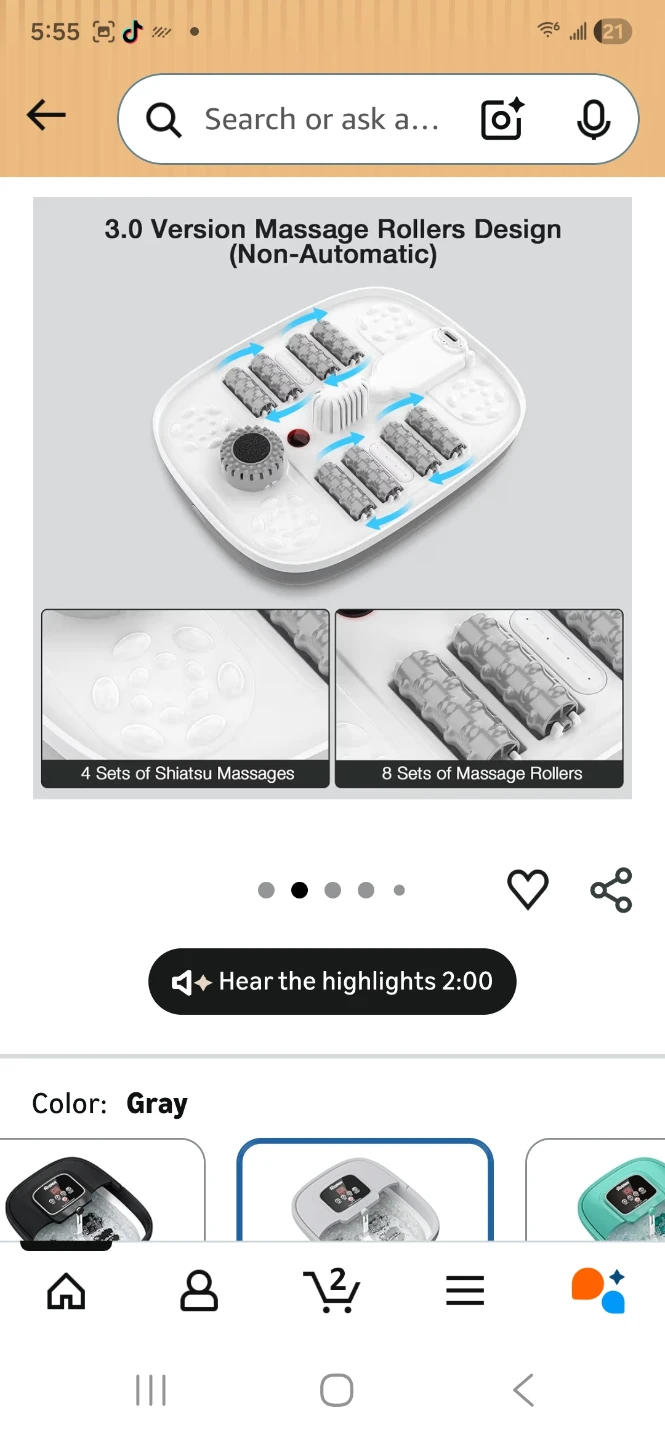The height and width of the screenshot is (1440, 665).
Task: Go to the Home tab
Action: pos(67,1291)
